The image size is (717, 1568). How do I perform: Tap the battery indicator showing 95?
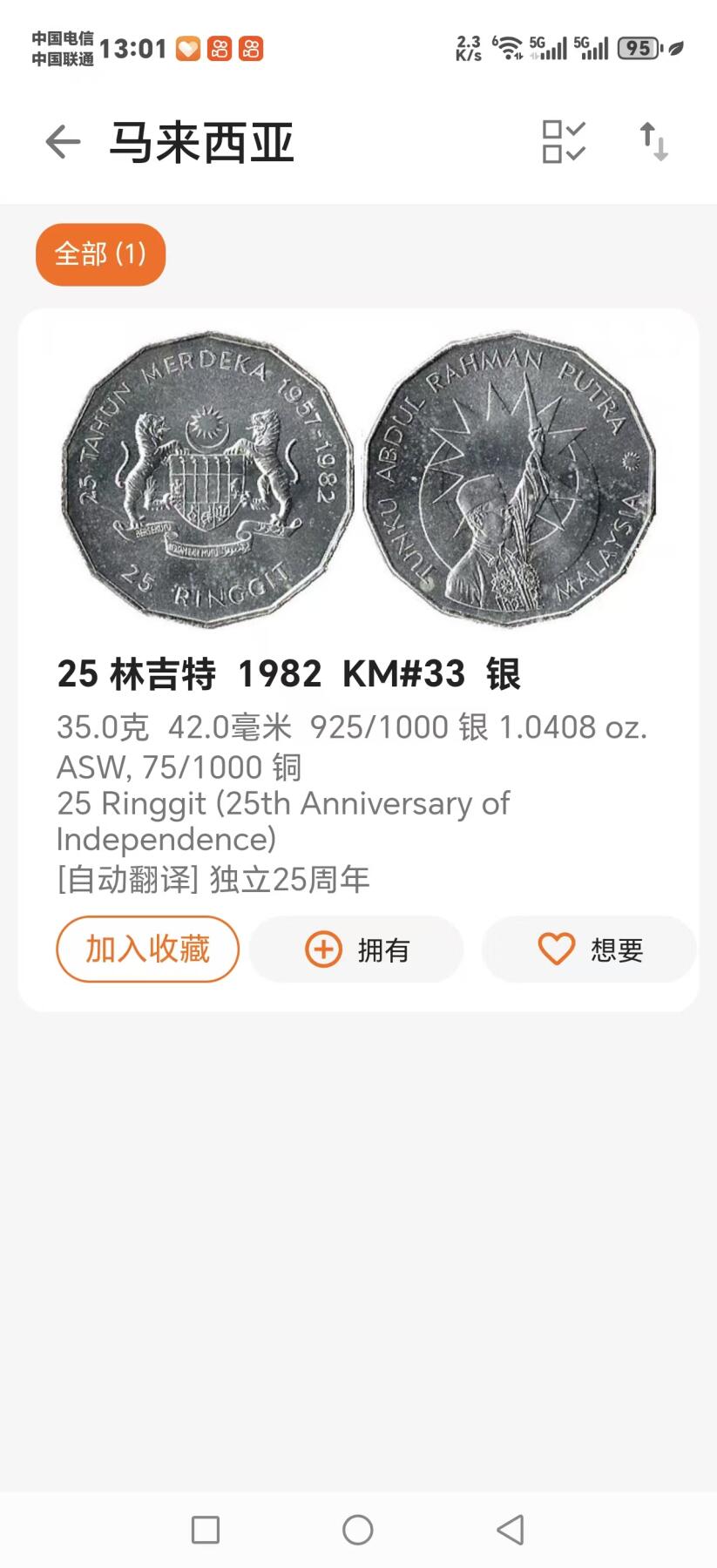click(639, 46)
